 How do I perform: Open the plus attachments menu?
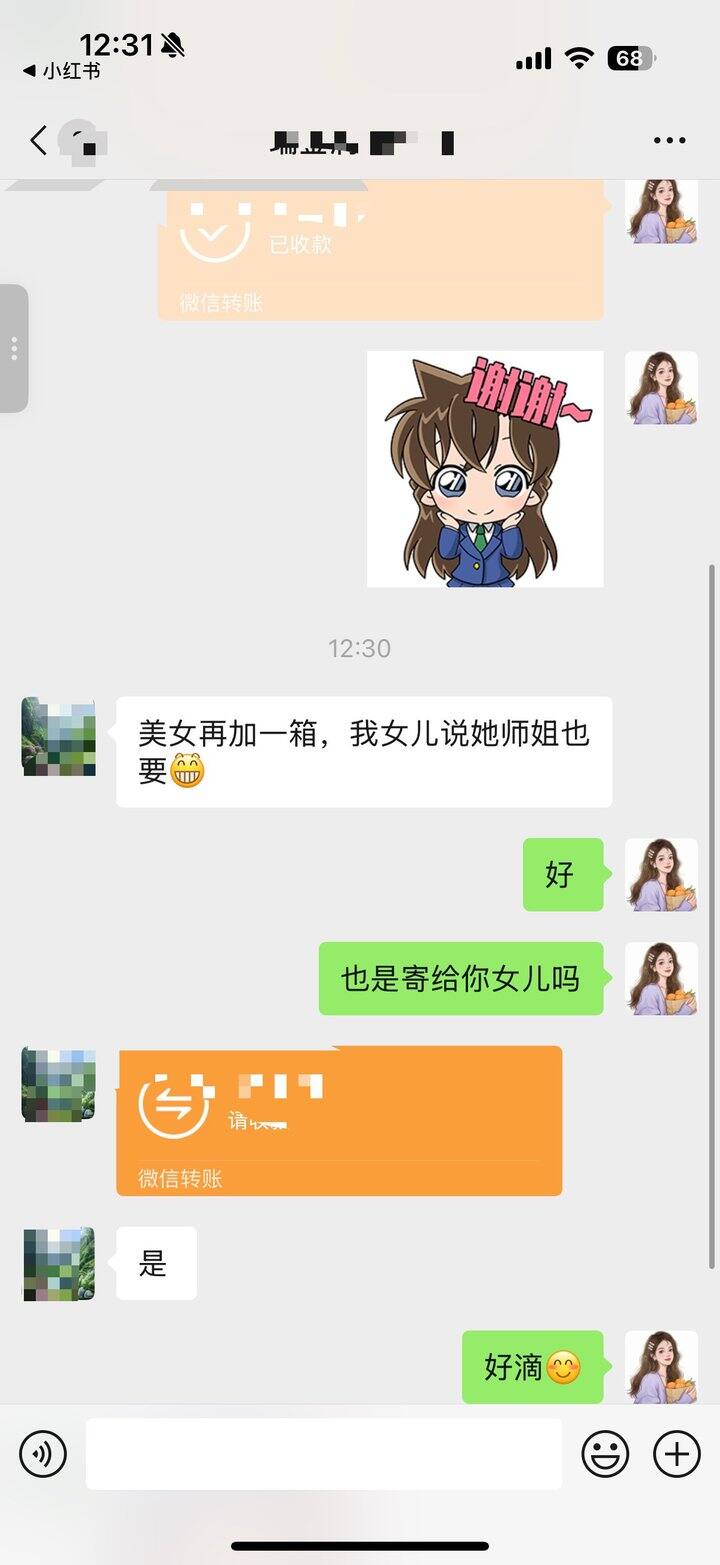(x=677, y=1453)
